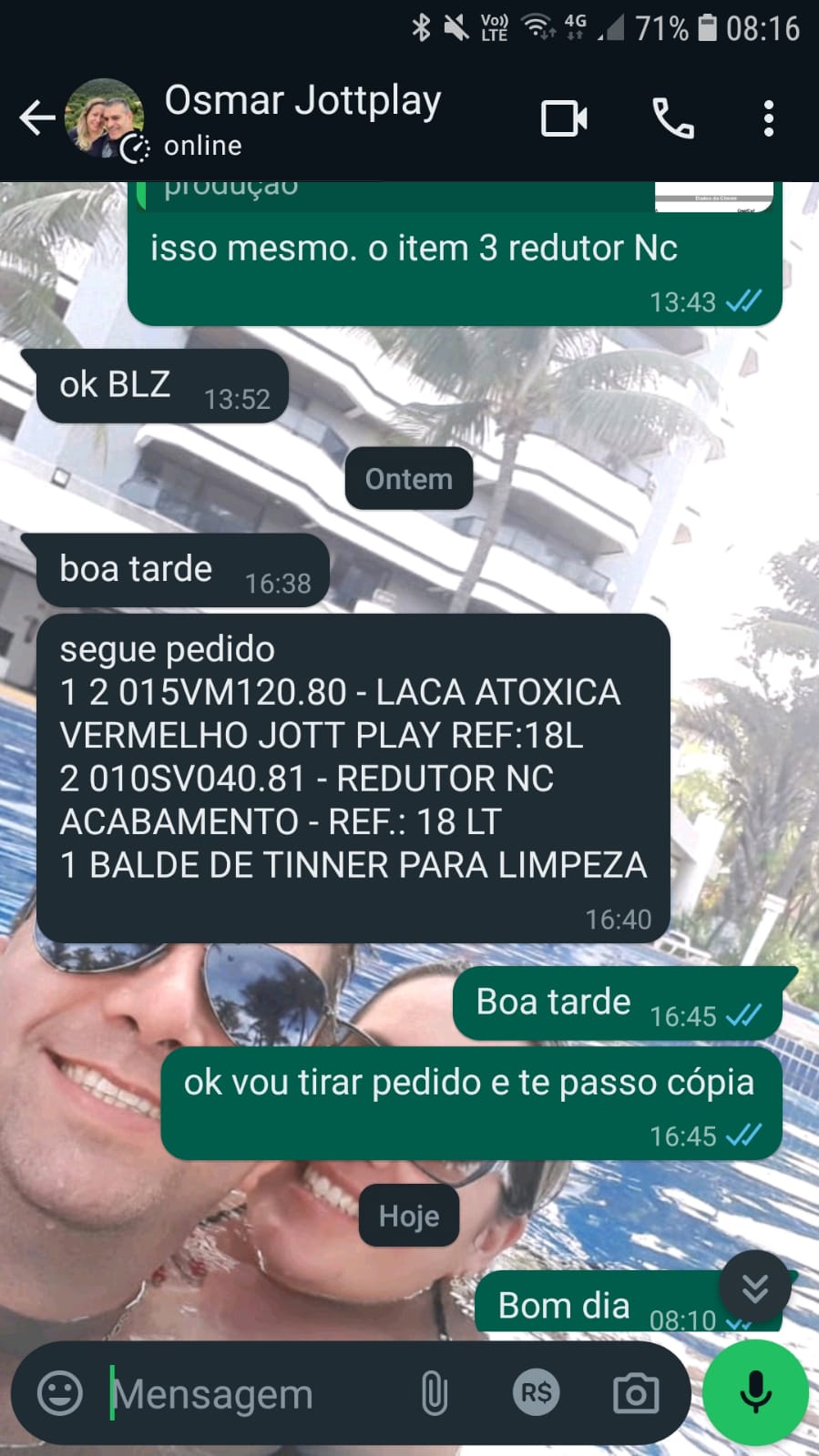Image resolution: width=819 pixels, height=1456 pixels.
Task: Go back to the chat list
Action: click(x=36, y=118)
